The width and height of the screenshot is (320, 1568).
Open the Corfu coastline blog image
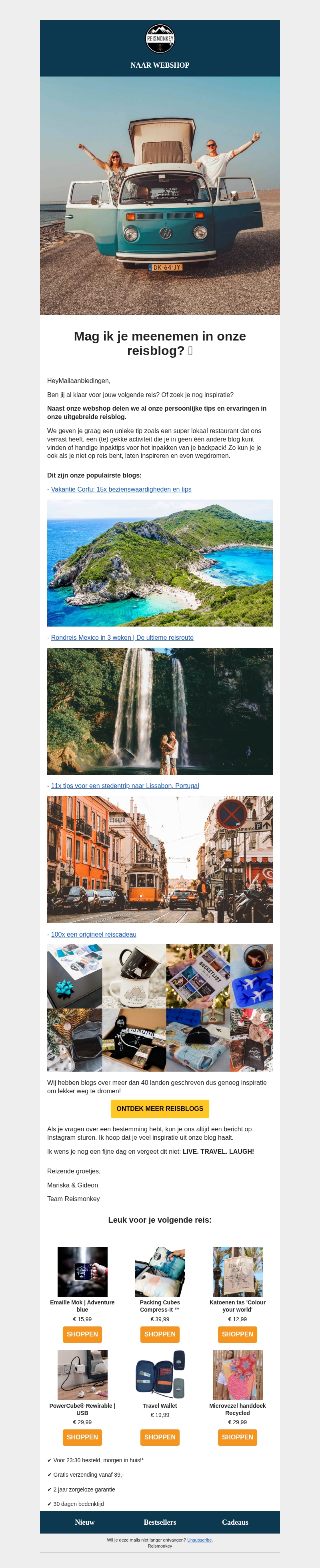pos(160,563)
